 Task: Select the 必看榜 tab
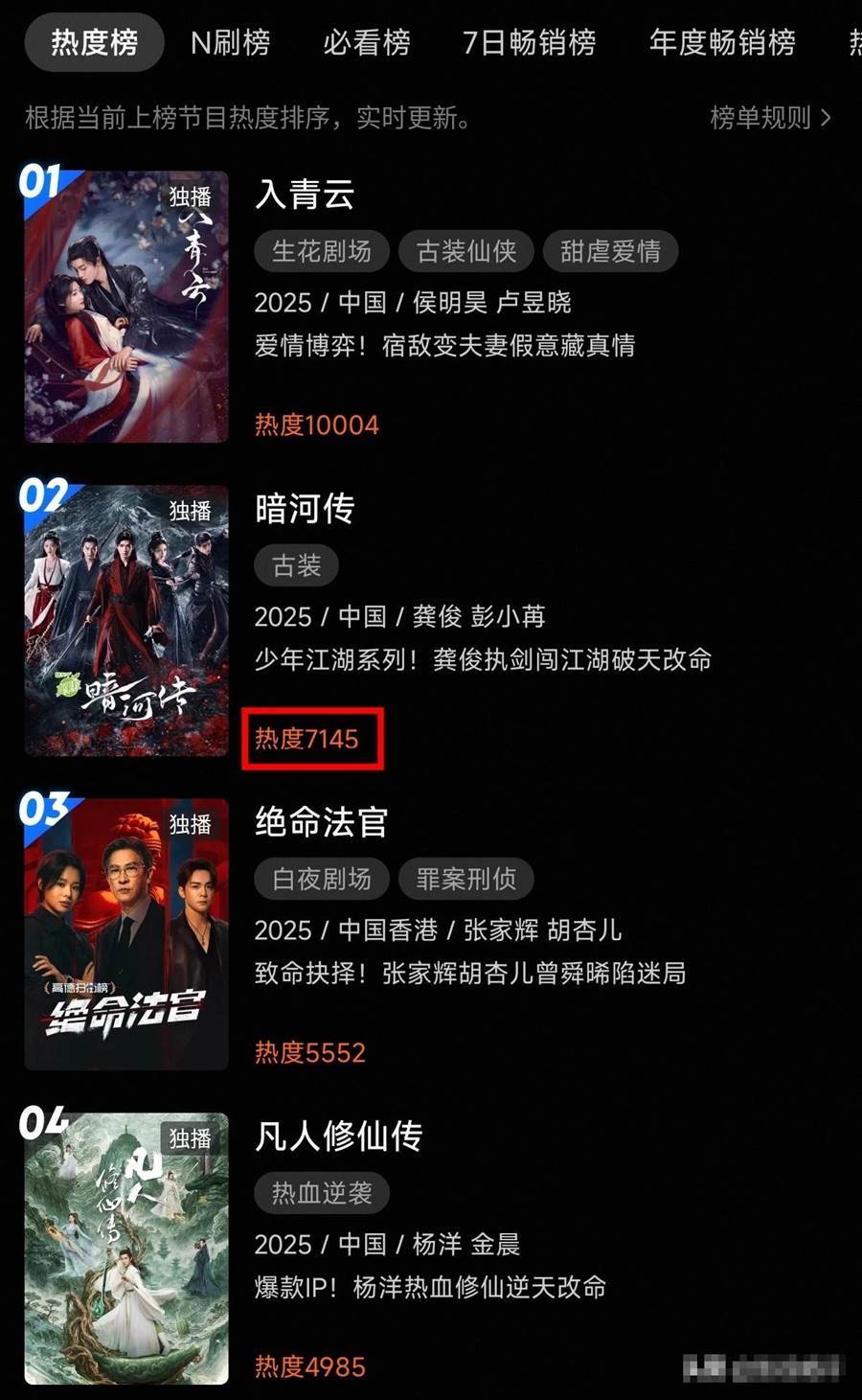click(x=367, y=43)
